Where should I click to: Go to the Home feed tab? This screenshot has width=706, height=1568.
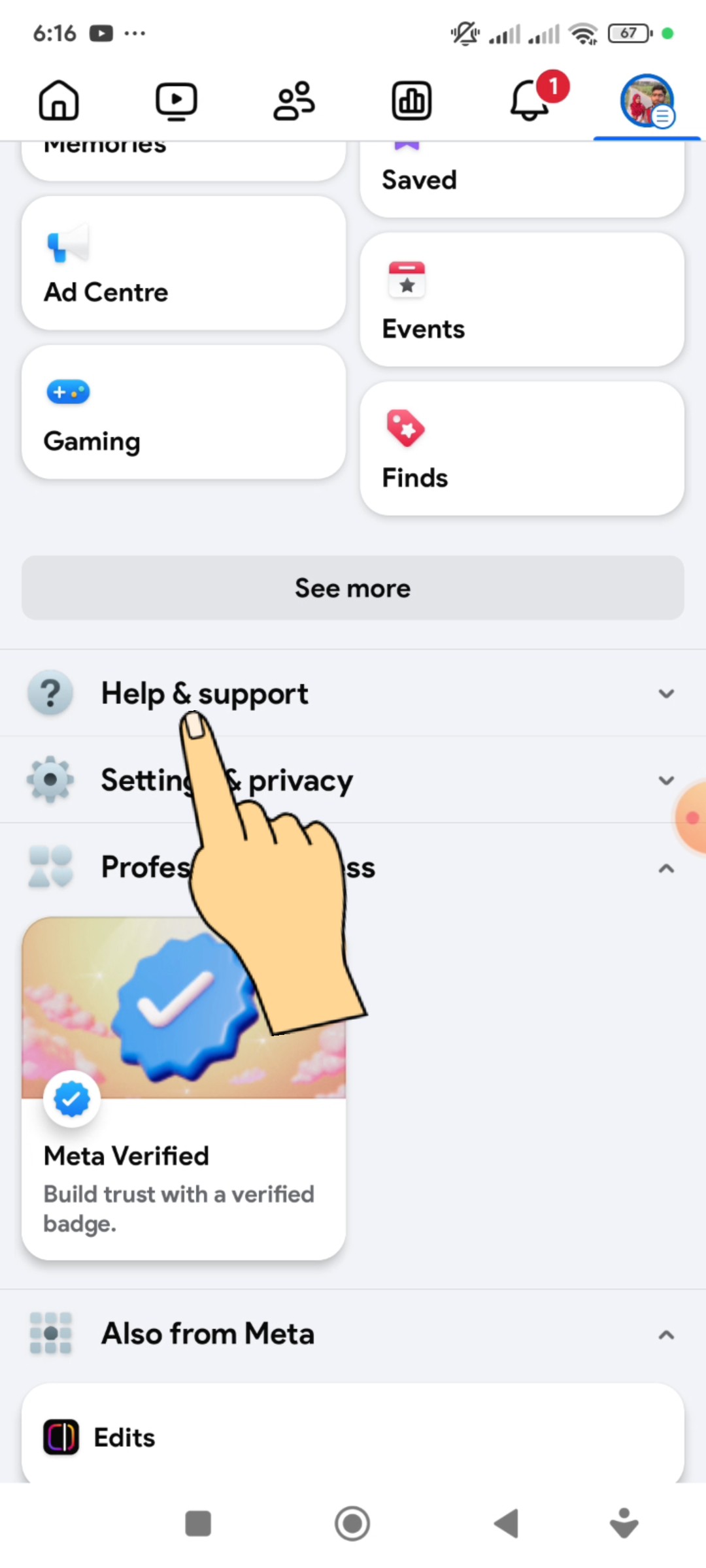[x=59, y=101]
